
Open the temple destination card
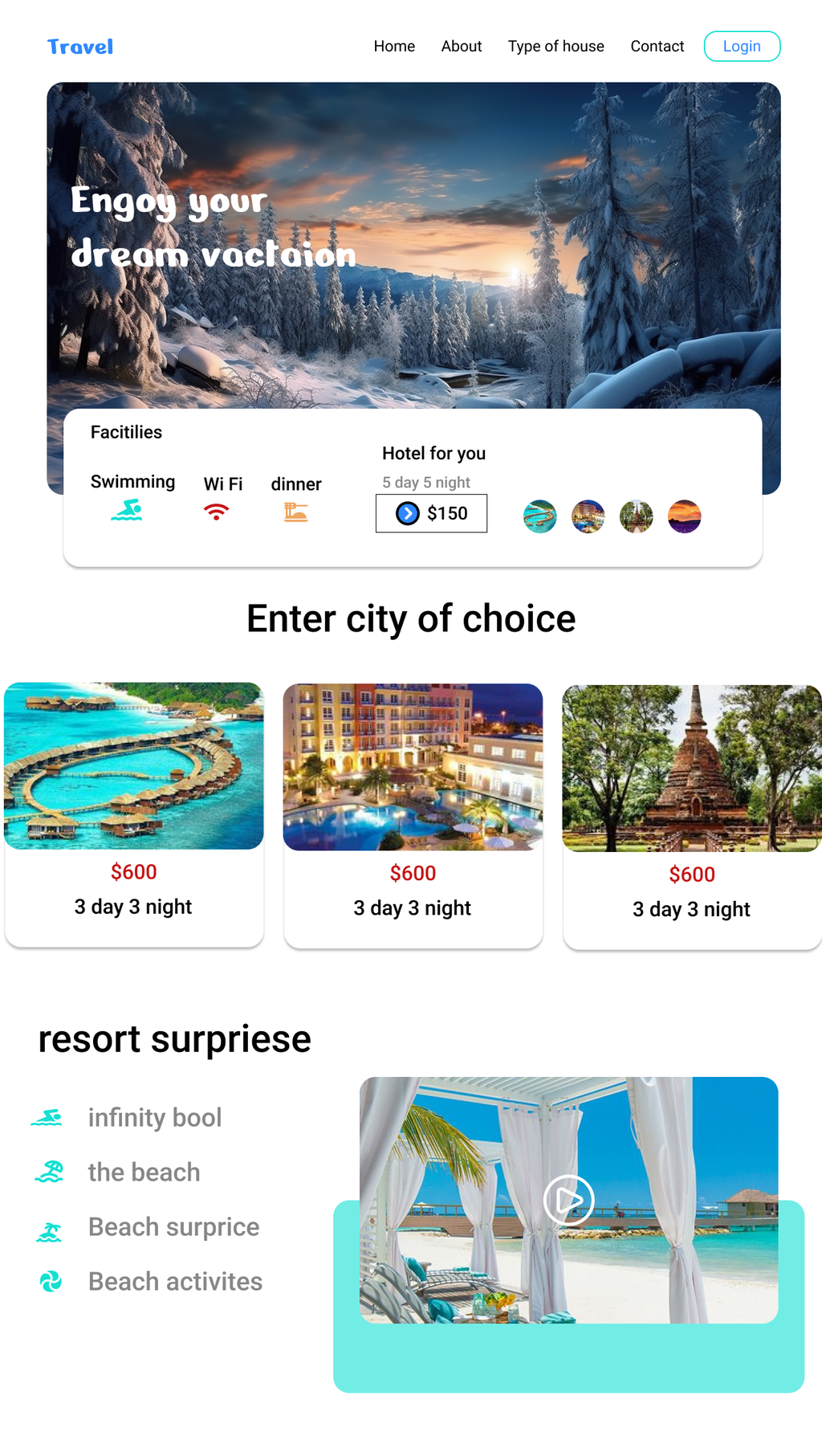692,816
